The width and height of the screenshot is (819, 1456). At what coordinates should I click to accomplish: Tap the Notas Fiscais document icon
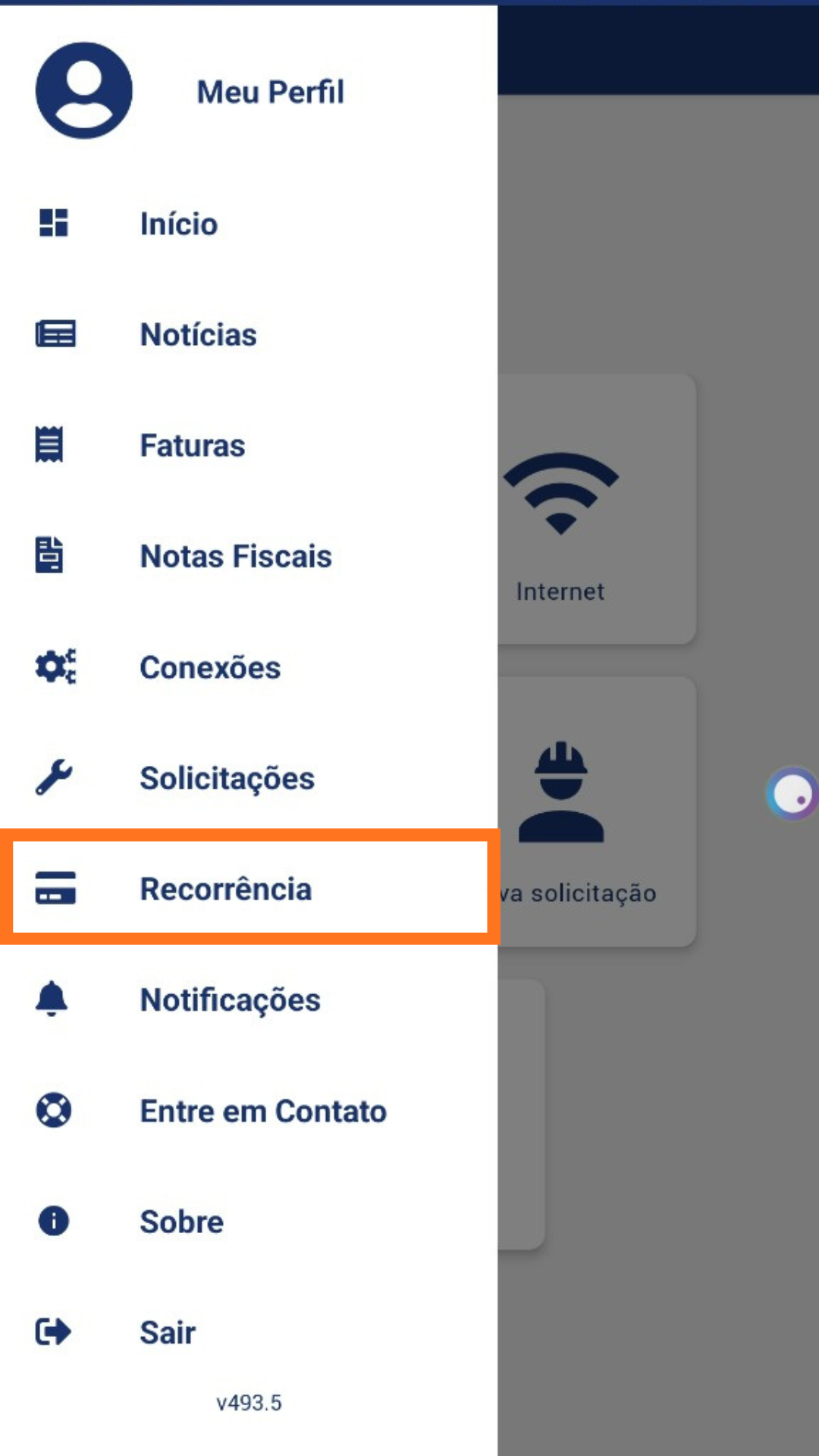(48, 556)
